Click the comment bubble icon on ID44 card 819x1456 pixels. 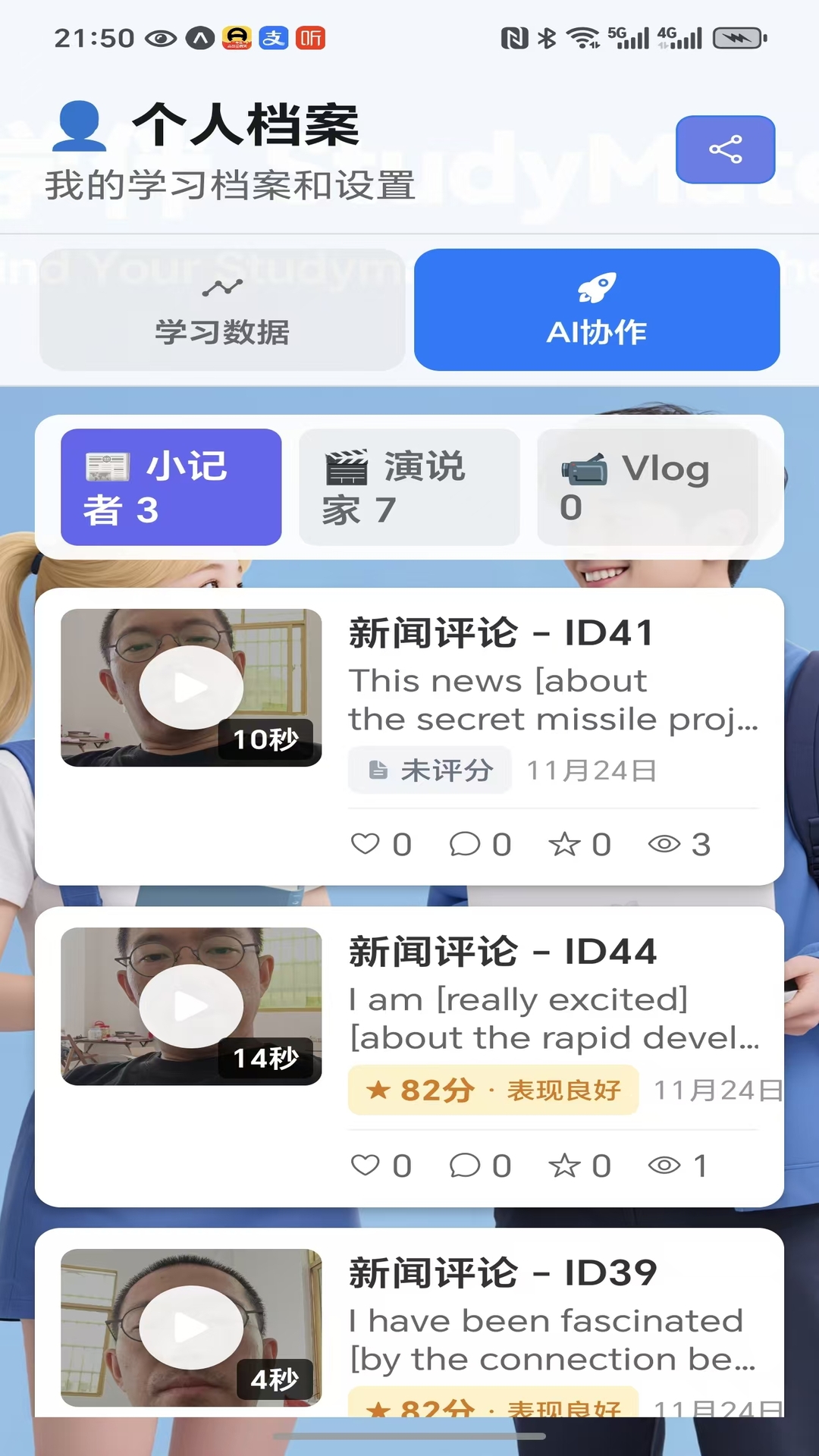(x=463, y=1166)
